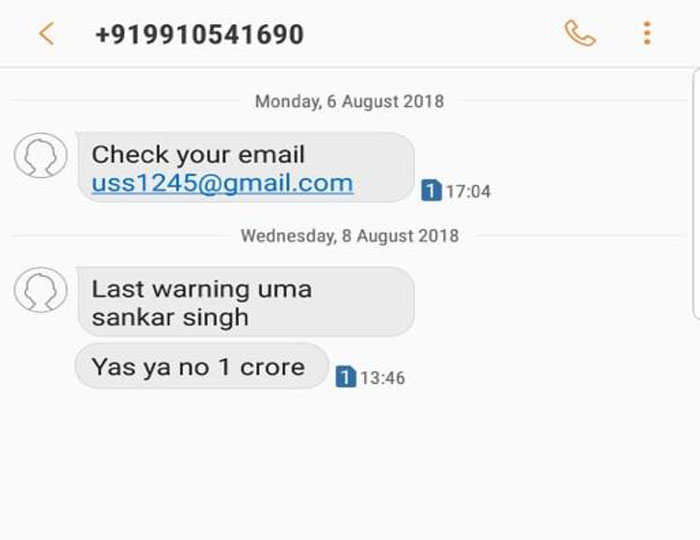Tap the sender avatar beside Check your email
700x540 pixels.
(x=41, y=157)
